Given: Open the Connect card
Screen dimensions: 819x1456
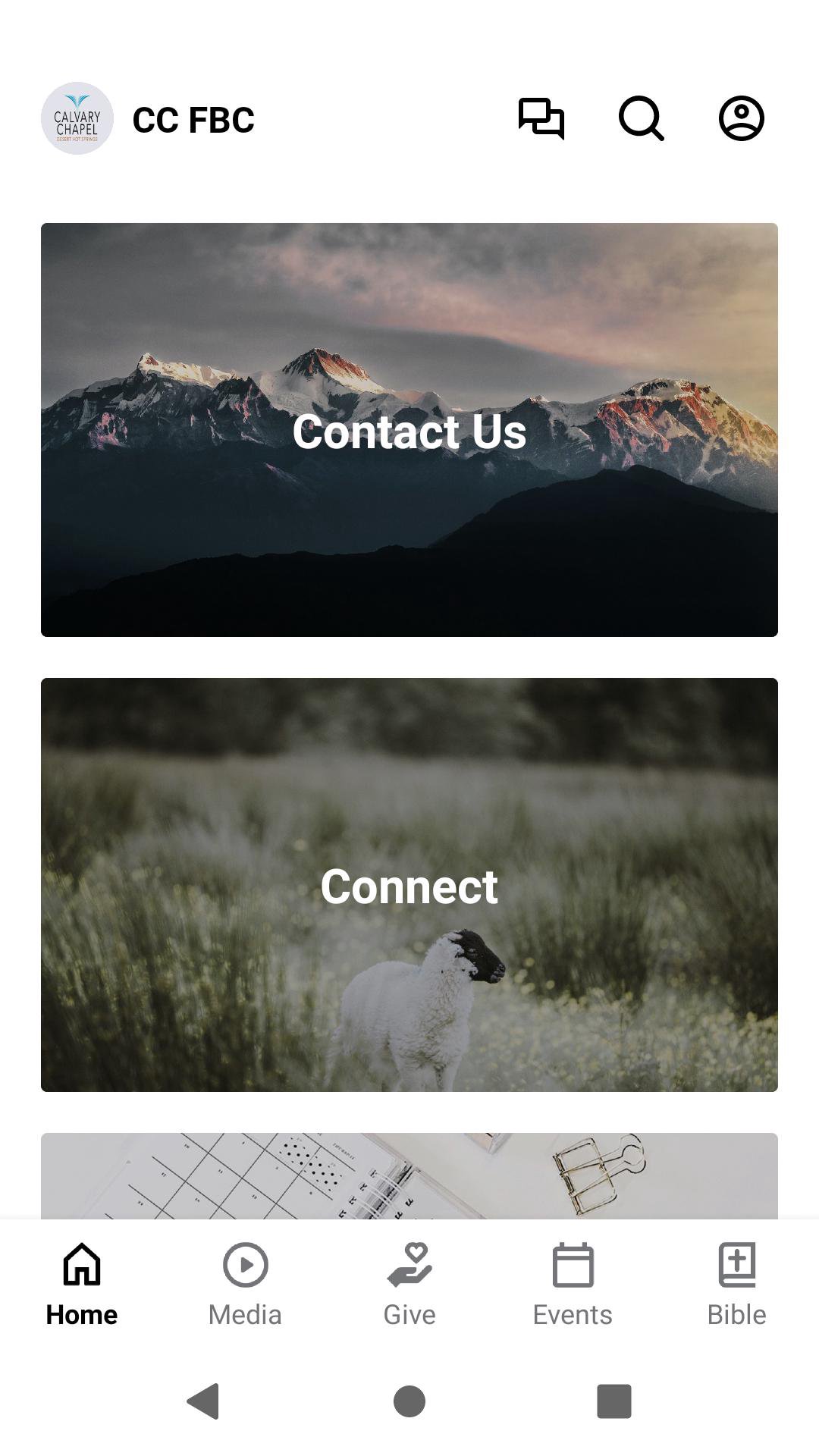Looking at the screenshot, I should pos(409,885).
